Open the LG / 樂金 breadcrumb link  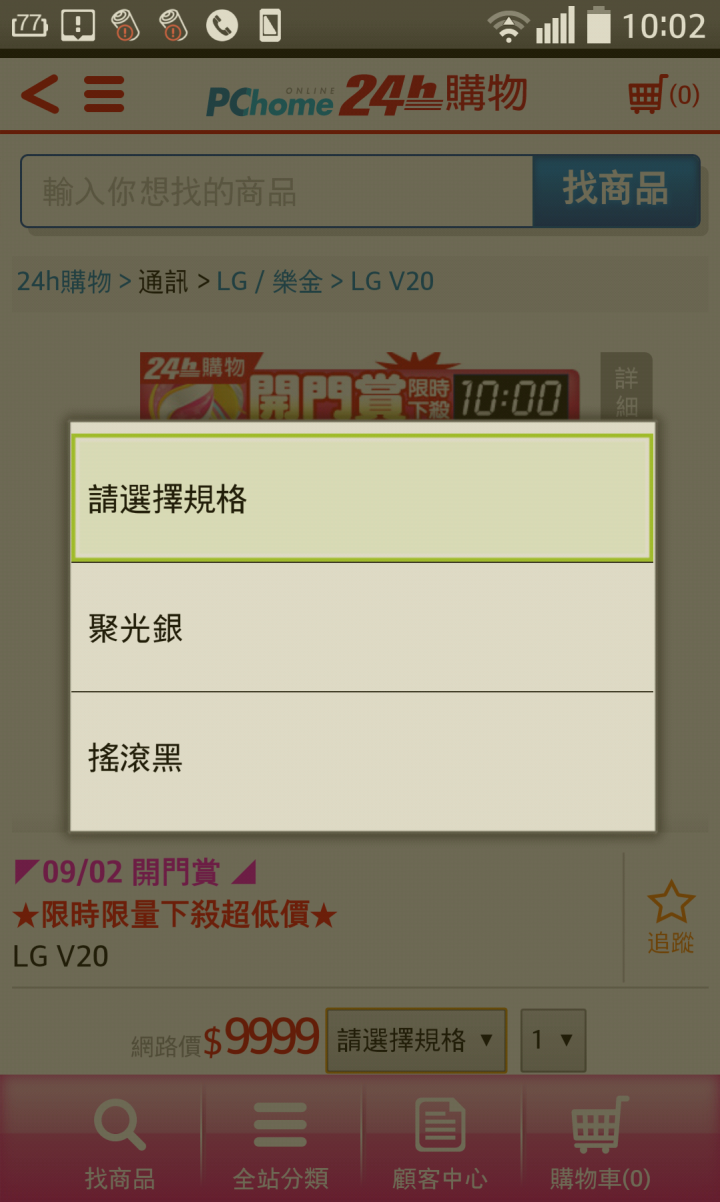pyautogui.click(x=270, y=282)
